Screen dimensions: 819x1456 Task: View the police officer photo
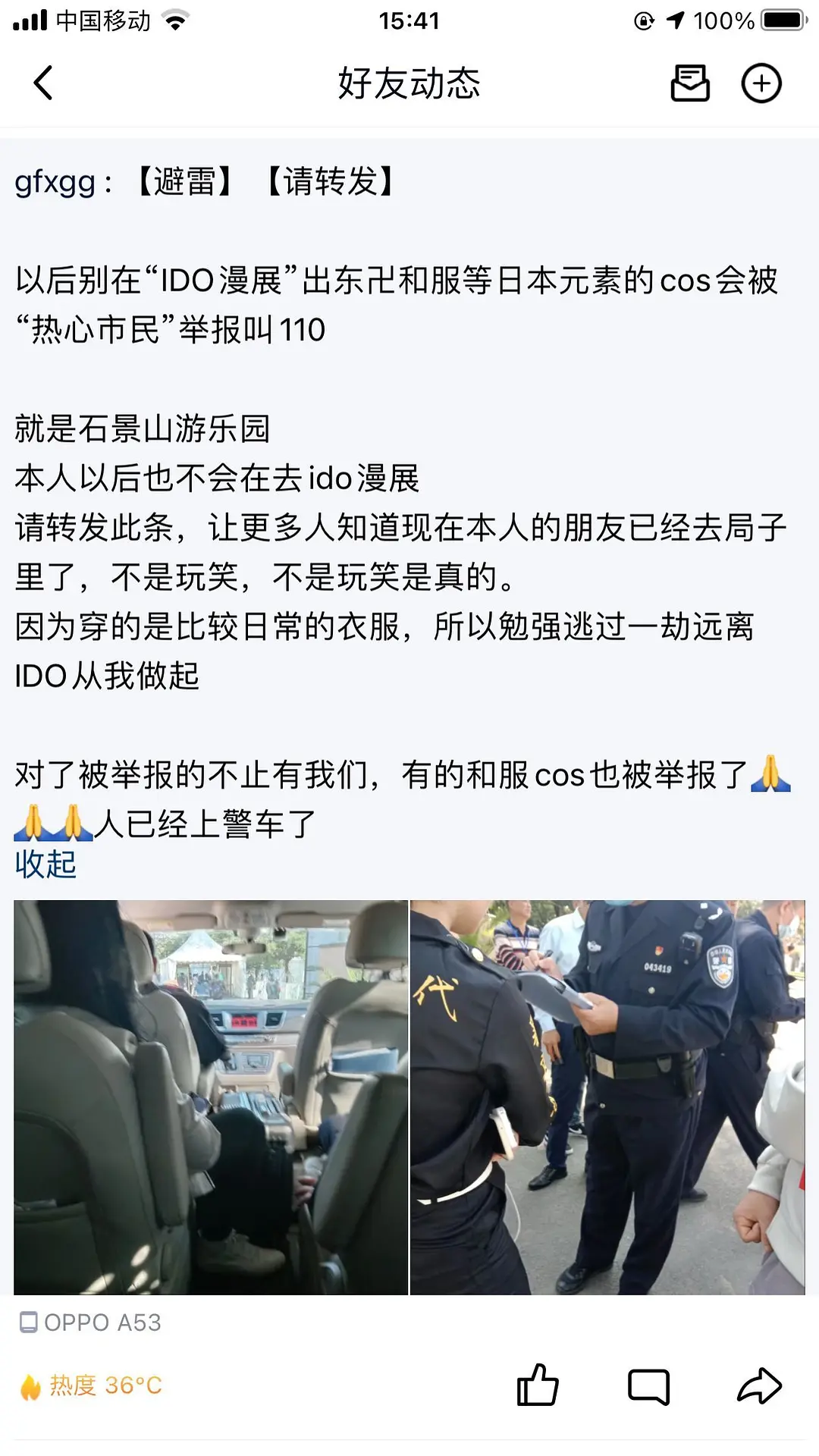pyautogui.click(x=607, y=1097)
